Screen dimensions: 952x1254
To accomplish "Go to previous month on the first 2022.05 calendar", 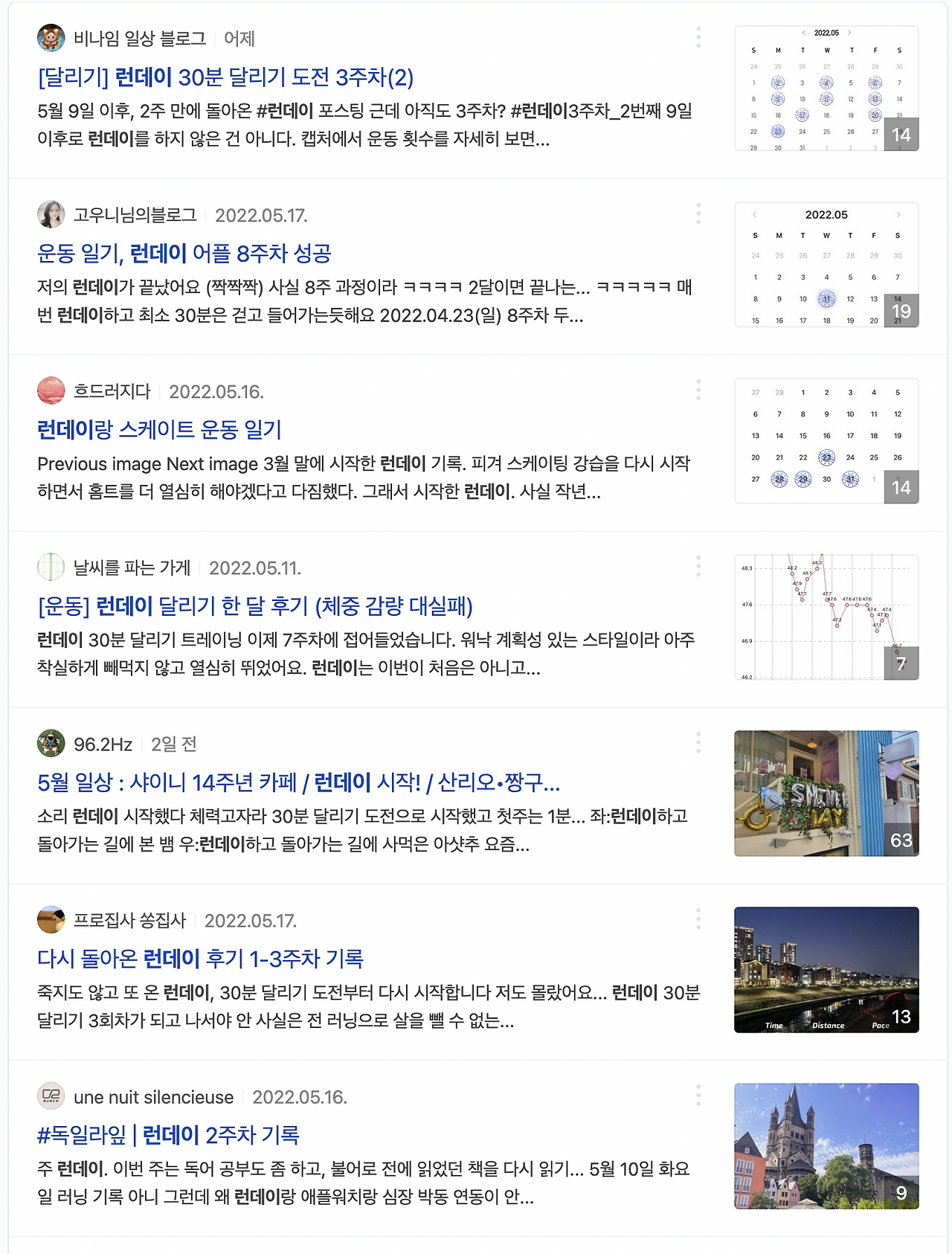I will pyautogui.click(x=804, y=34).
